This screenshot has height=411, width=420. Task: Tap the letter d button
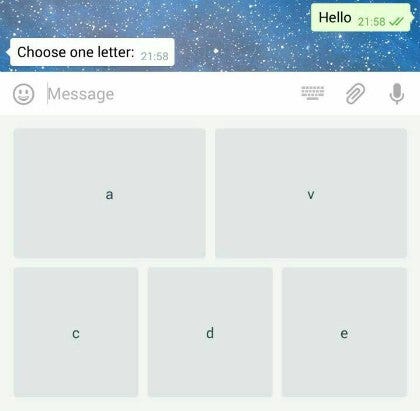210,332
